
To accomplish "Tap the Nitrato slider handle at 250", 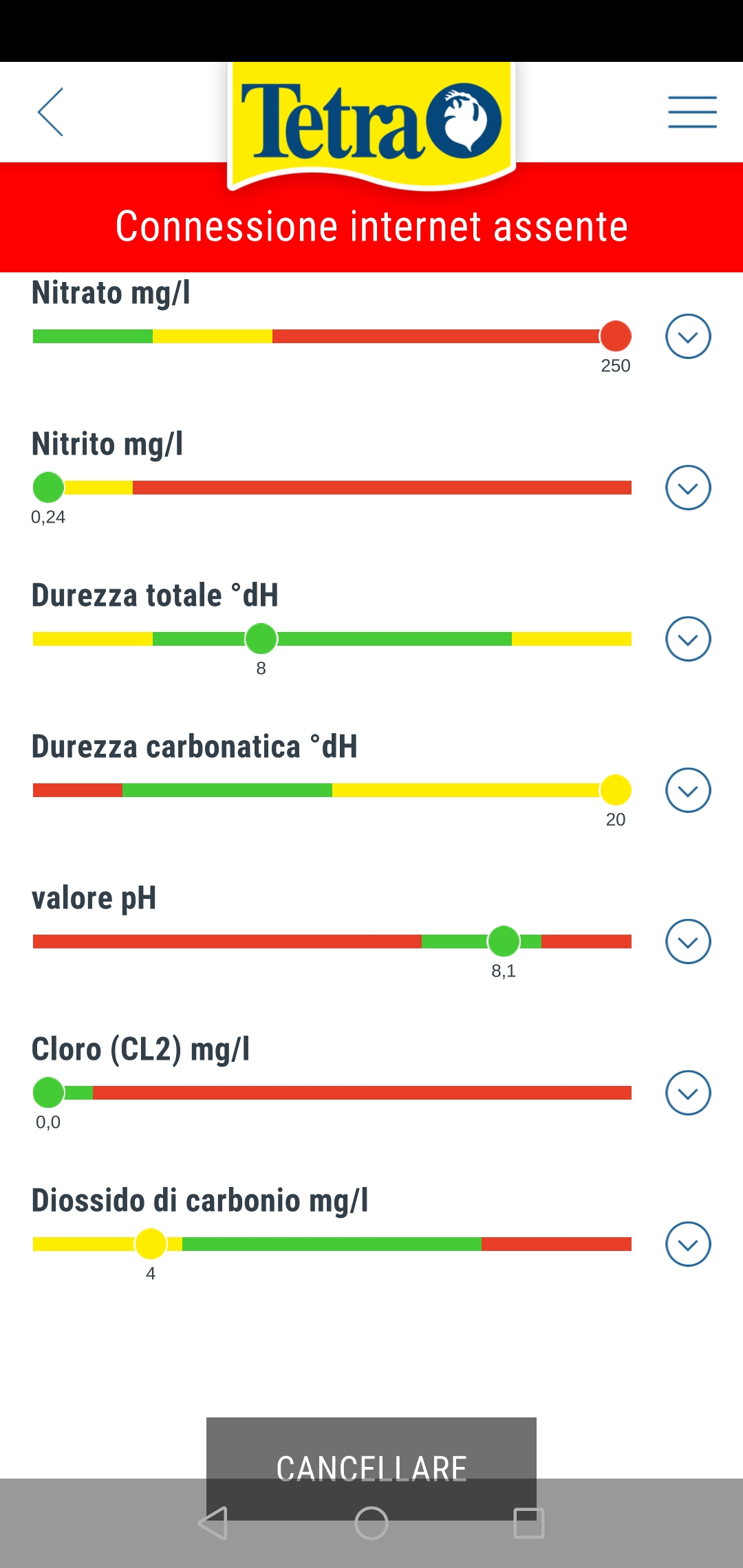I will click(616, 336).
